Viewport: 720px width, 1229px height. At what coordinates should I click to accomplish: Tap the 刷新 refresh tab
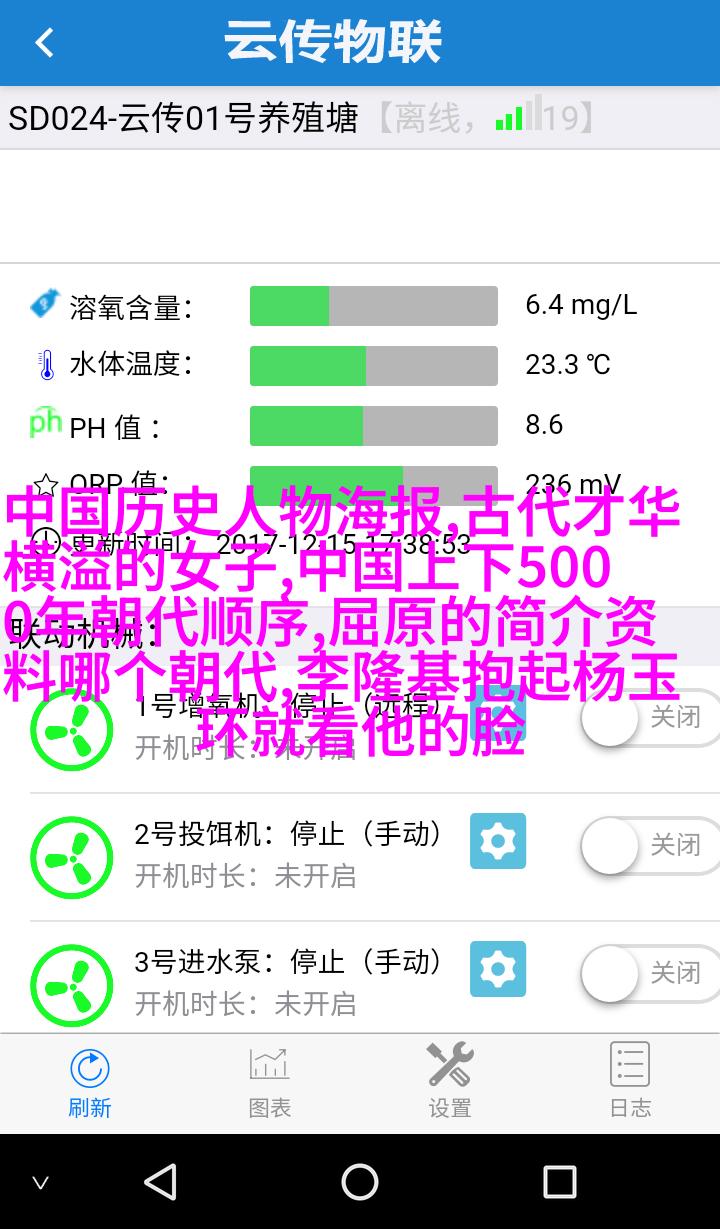click(90, 1082)
